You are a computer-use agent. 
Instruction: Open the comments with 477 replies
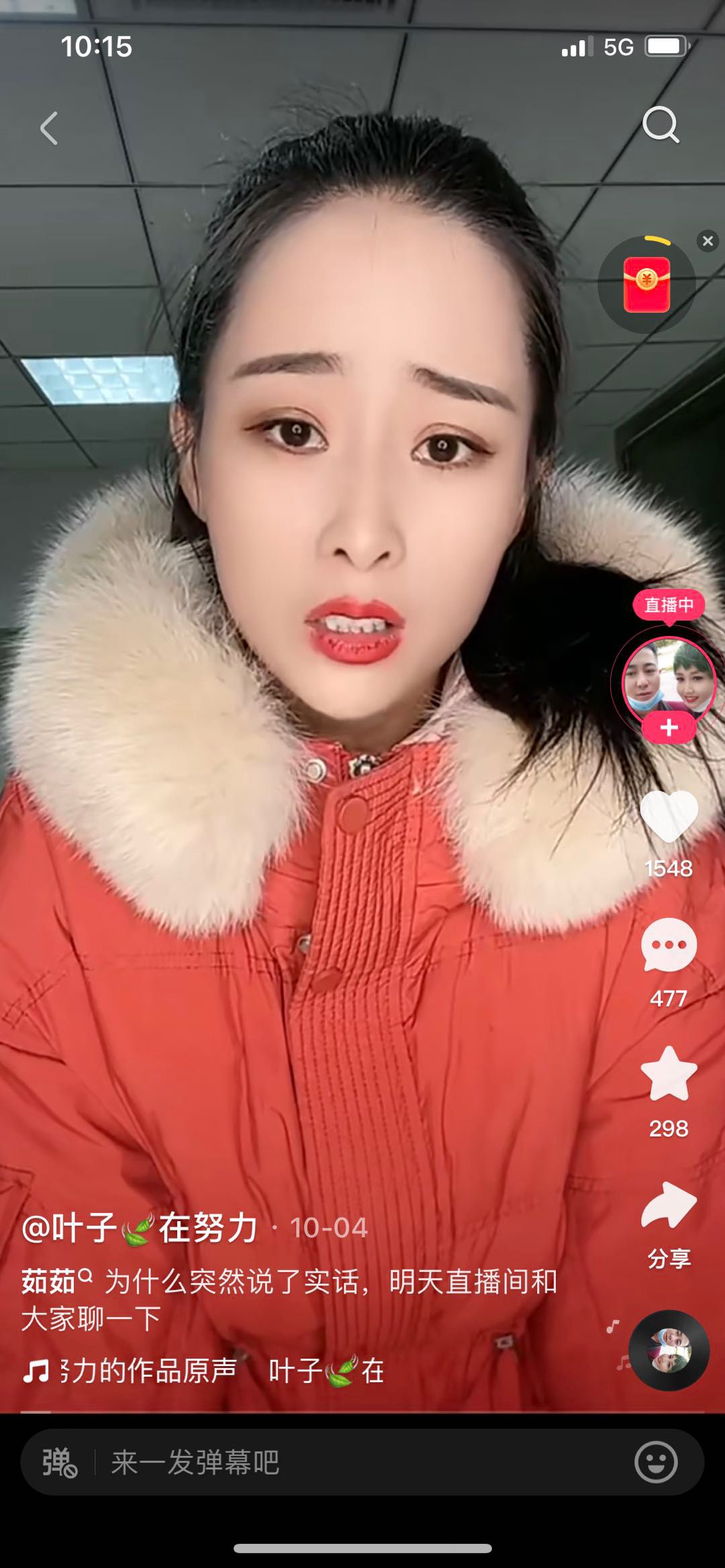(669, 946)
